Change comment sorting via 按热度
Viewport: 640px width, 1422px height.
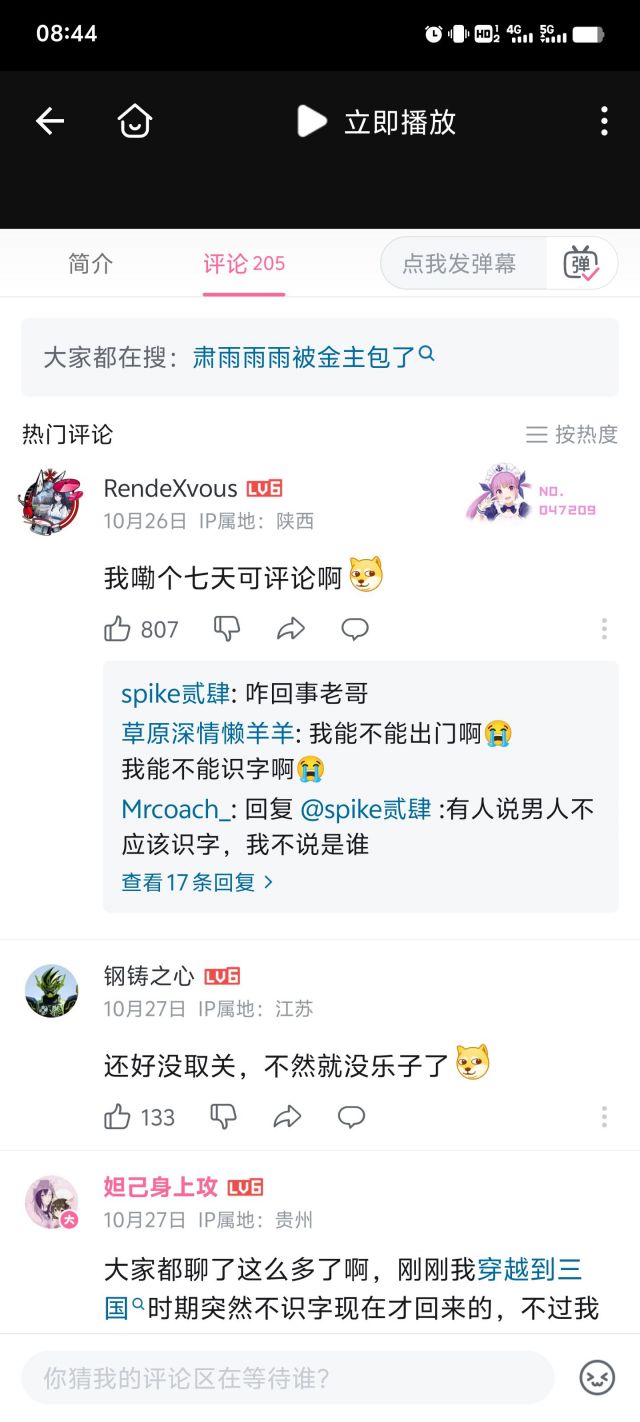(x=572, y=434)
